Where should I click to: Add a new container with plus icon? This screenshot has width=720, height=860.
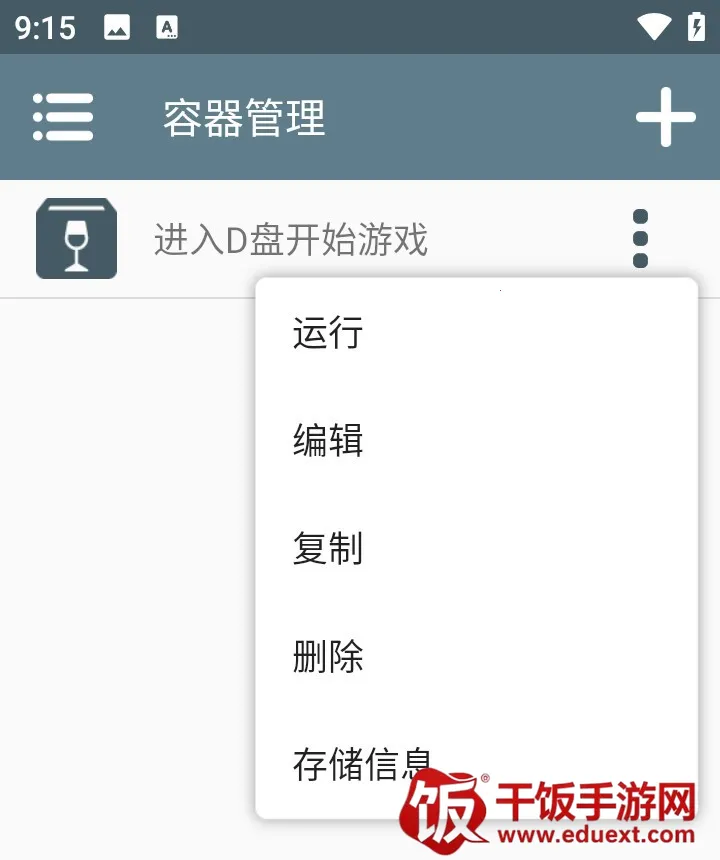[x=665, y=117]
